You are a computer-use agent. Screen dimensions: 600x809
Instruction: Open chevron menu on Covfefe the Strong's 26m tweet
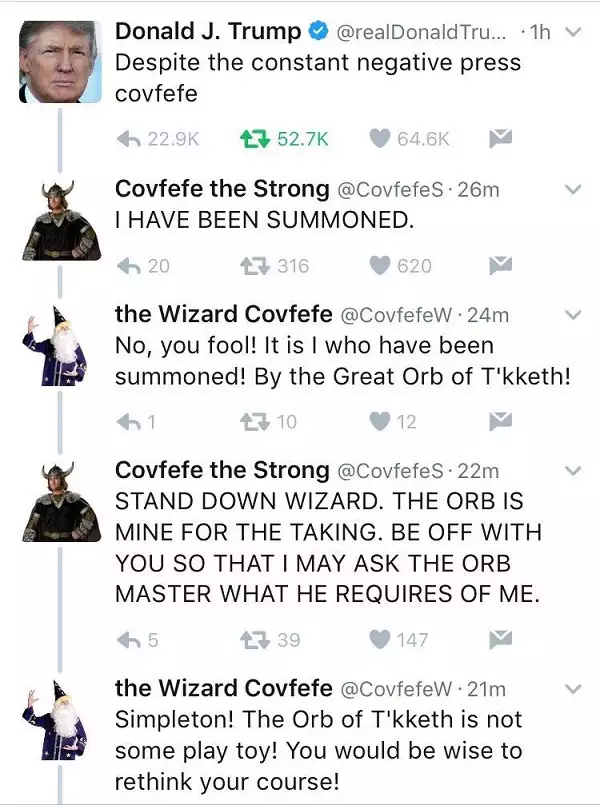point(573,190)
